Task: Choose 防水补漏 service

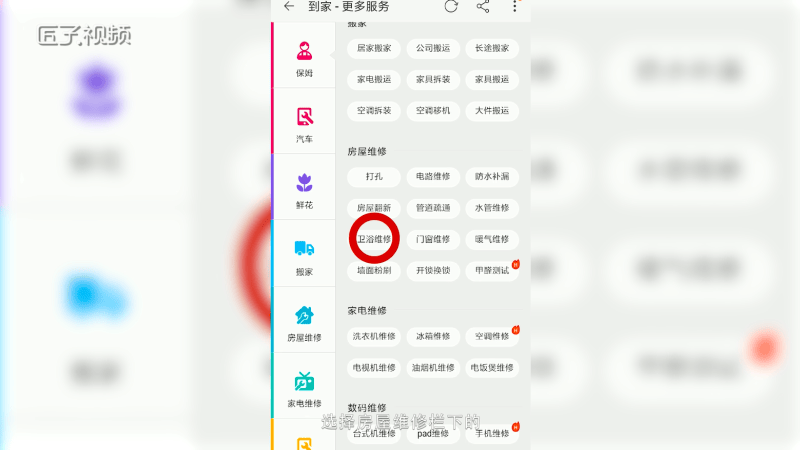Action: click(x=491, y=177)
